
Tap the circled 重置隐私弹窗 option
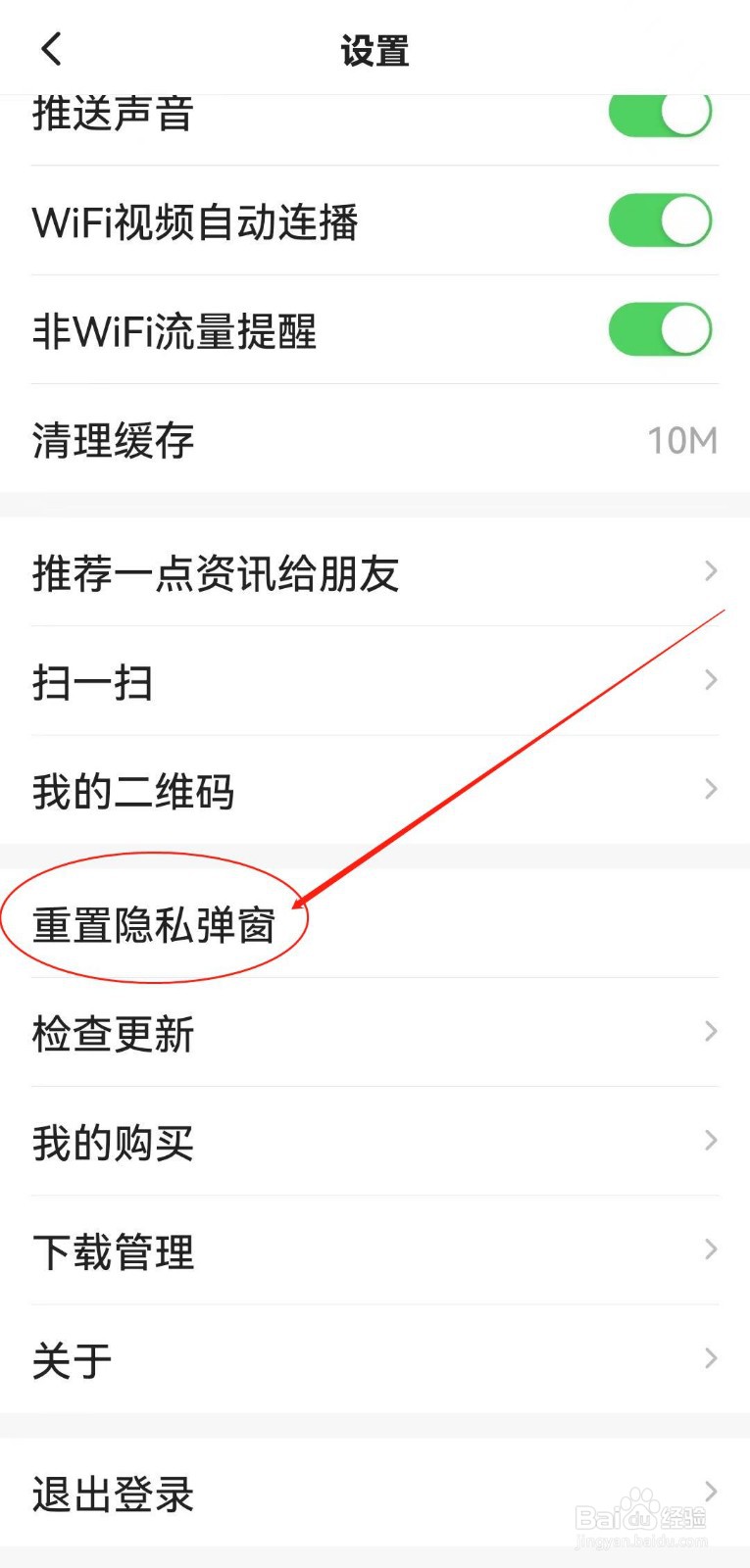pyautogui.click(x=154, y=921)
